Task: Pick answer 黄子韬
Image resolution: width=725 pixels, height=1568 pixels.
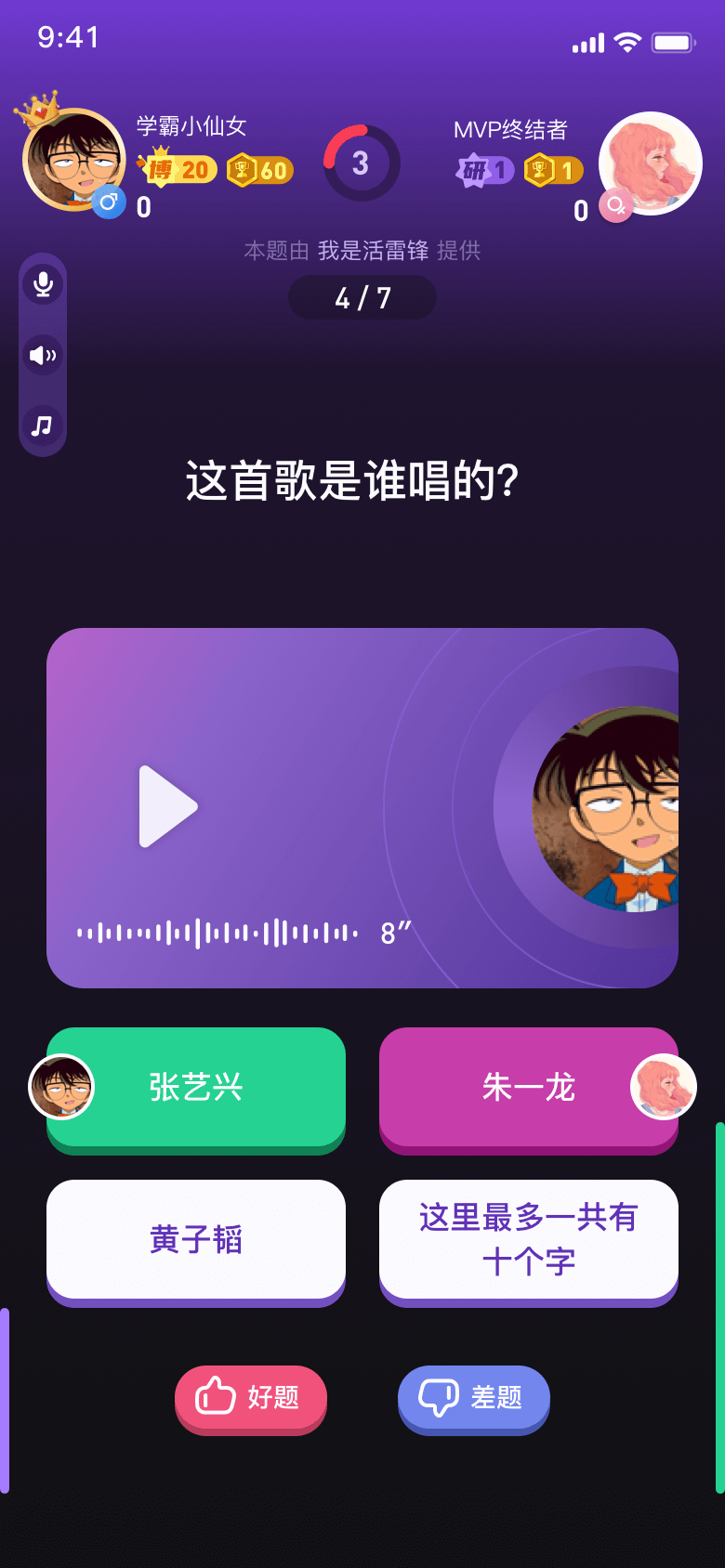Action: 196,1239
